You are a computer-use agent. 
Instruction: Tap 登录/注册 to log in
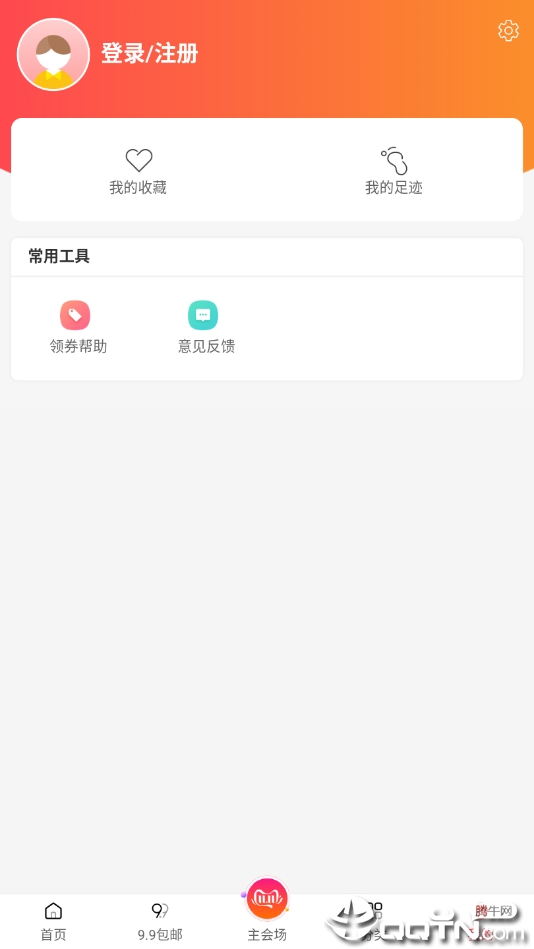pos(150,54)
